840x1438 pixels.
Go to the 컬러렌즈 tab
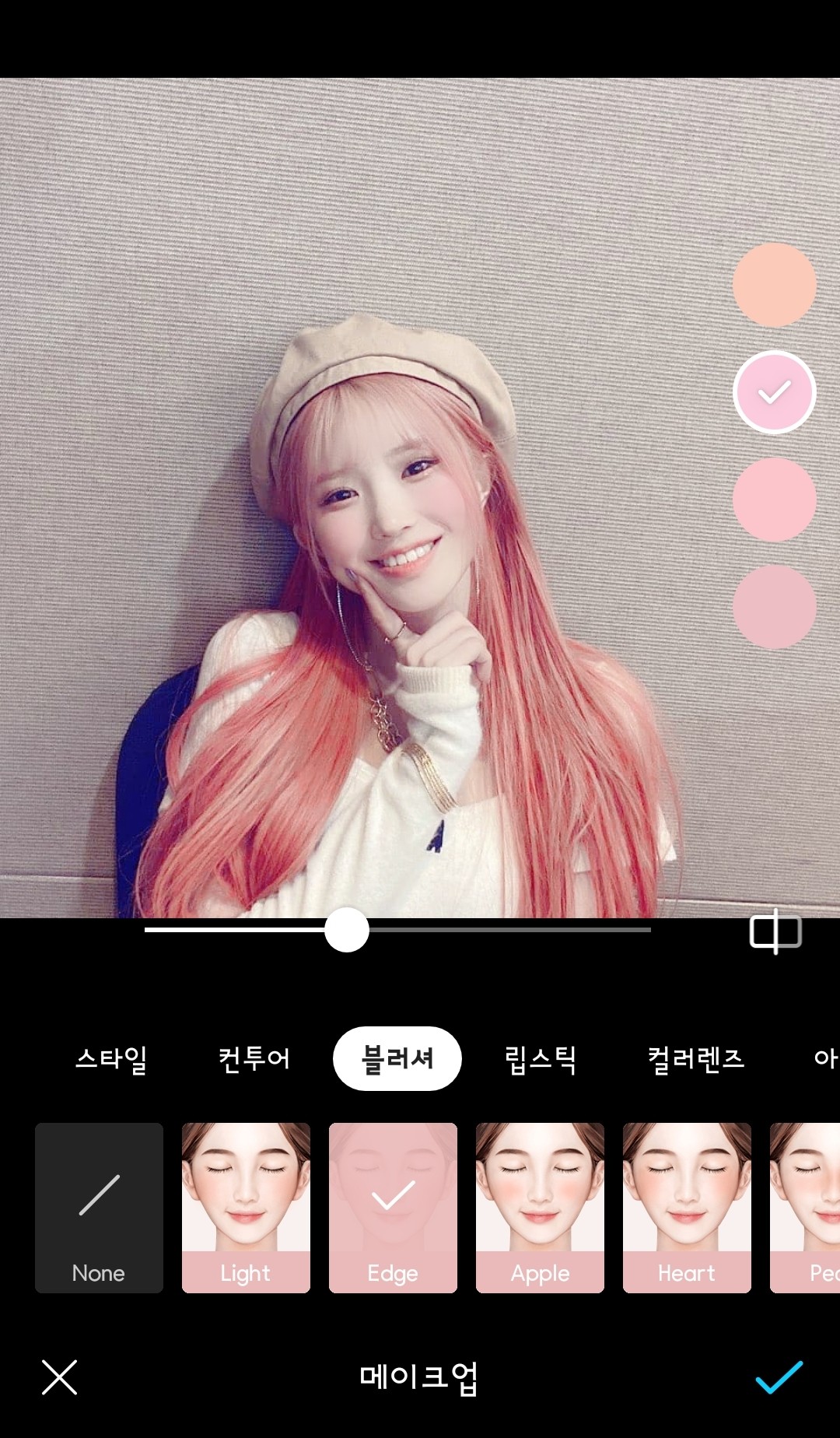pos(696,1058)
